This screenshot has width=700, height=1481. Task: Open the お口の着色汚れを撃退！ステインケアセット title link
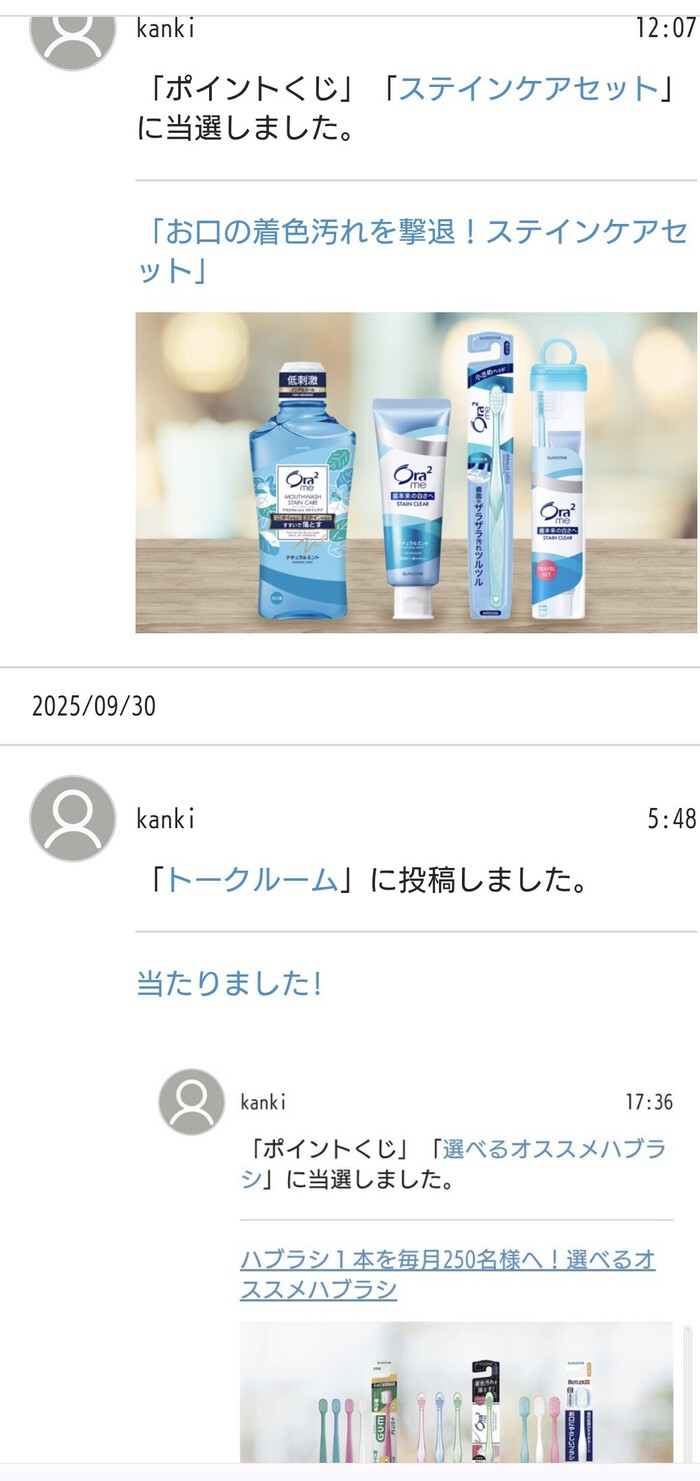click(x=412, y=251)
